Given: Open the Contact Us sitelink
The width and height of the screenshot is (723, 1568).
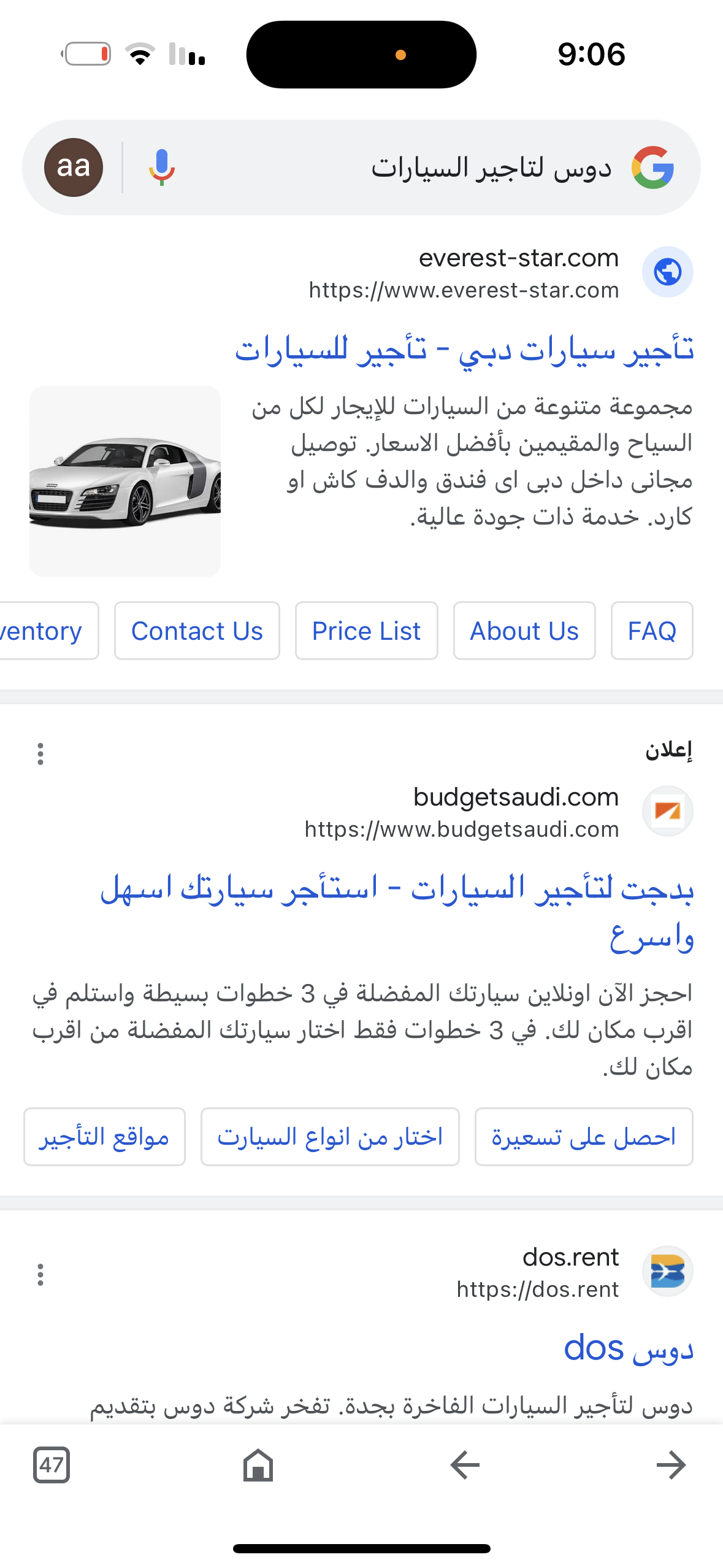Looking at the screenshot, I should pyautogui.click(x=197, y=631).
